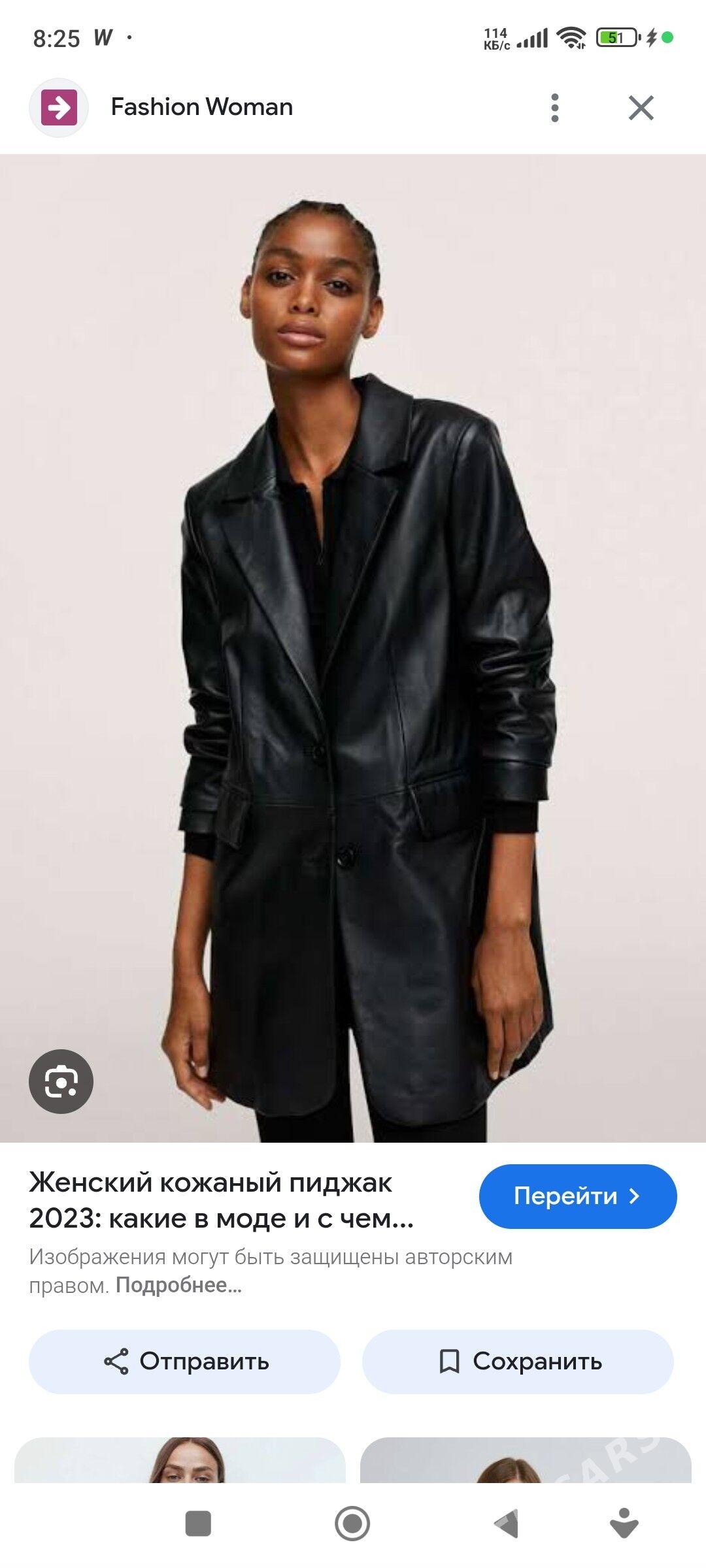Share image via Отправить button
The height and width of the screenshot is (1568, 706).
tap(185, 1362)
